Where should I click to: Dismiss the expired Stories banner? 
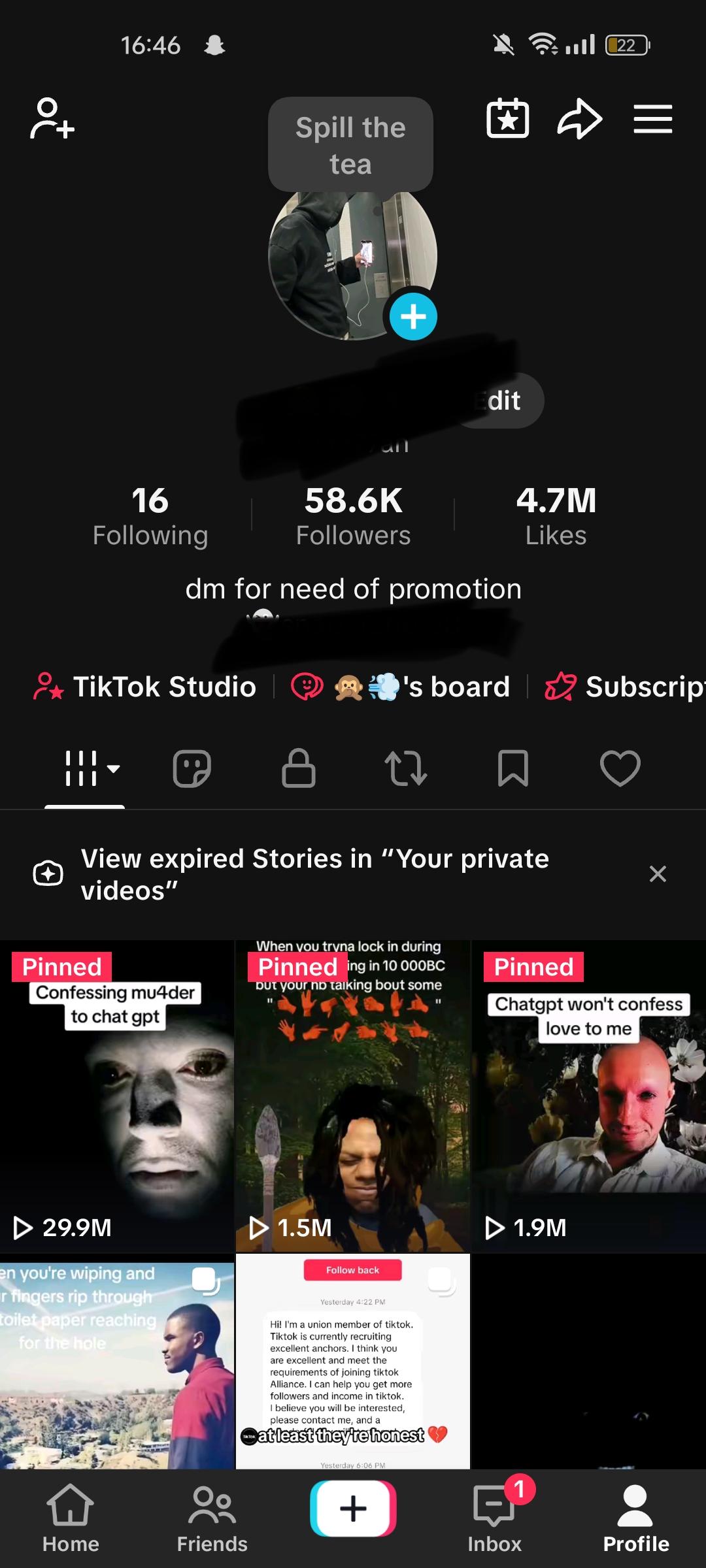(x=658, y=874)
